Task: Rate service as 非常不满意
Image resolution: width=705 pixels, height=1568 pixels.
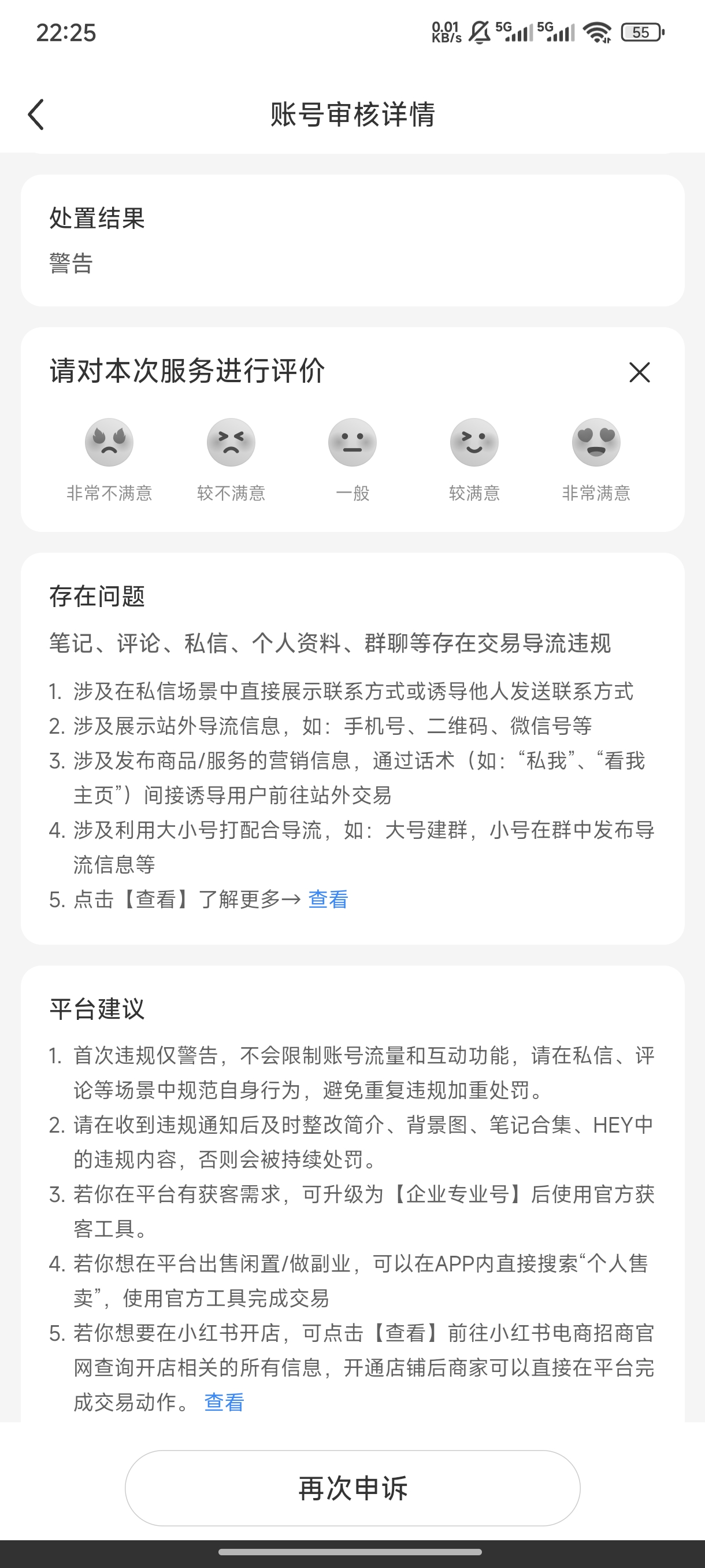Action: click(109, 442)
